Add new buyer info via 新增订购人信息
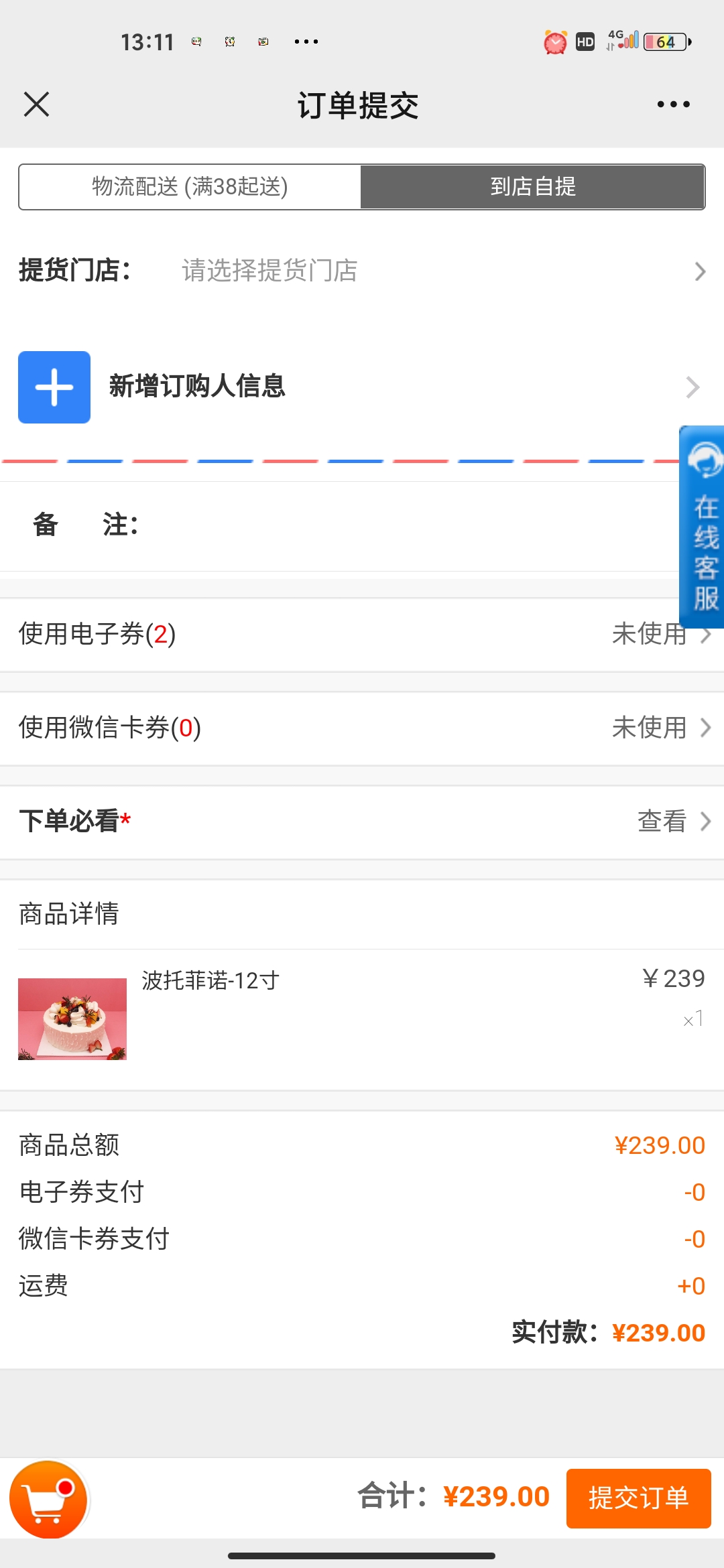Screen dimensions: 724x1568 tap(362, 387)
